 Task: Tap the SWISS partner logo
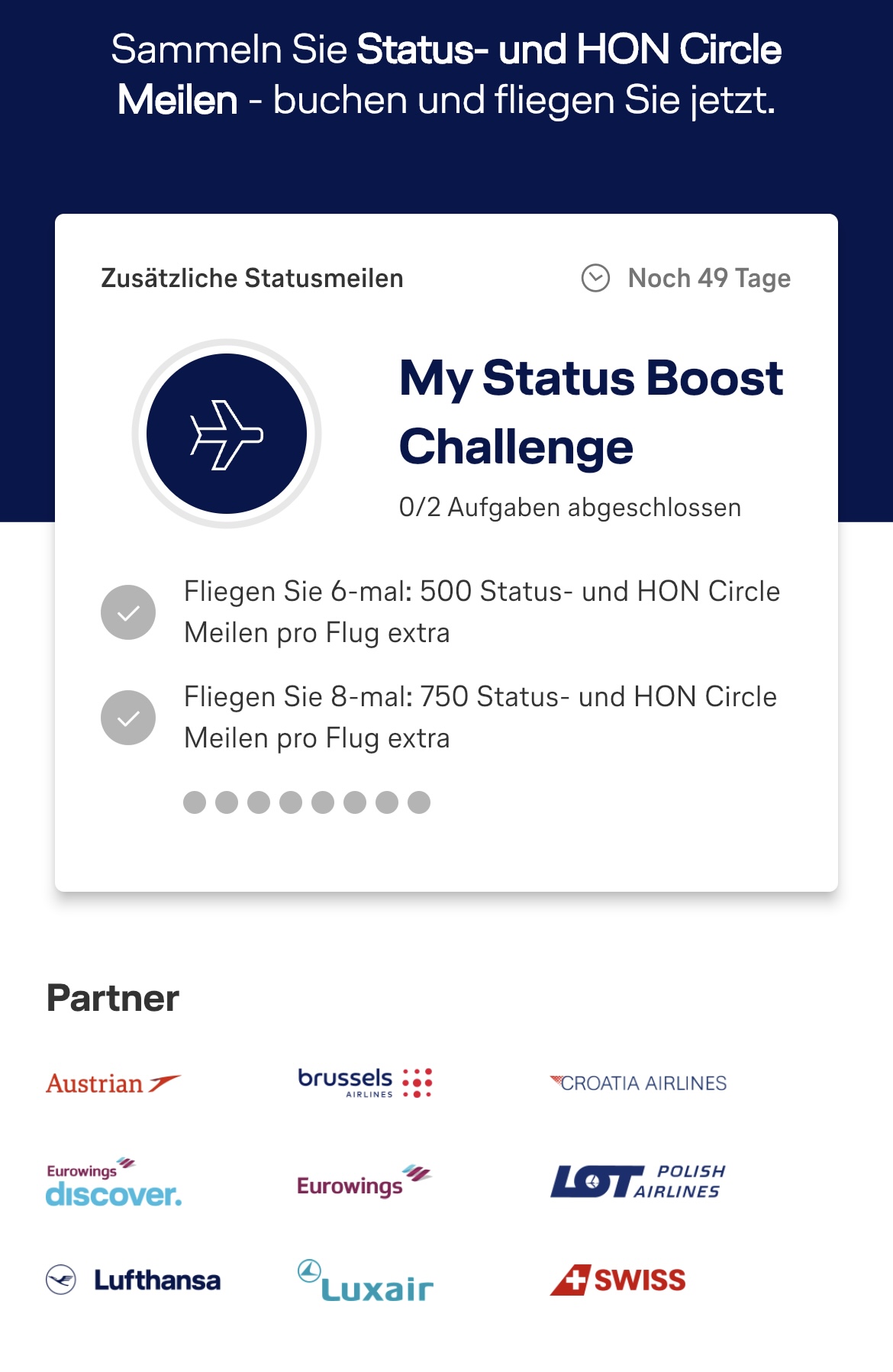coord(617,1280)
